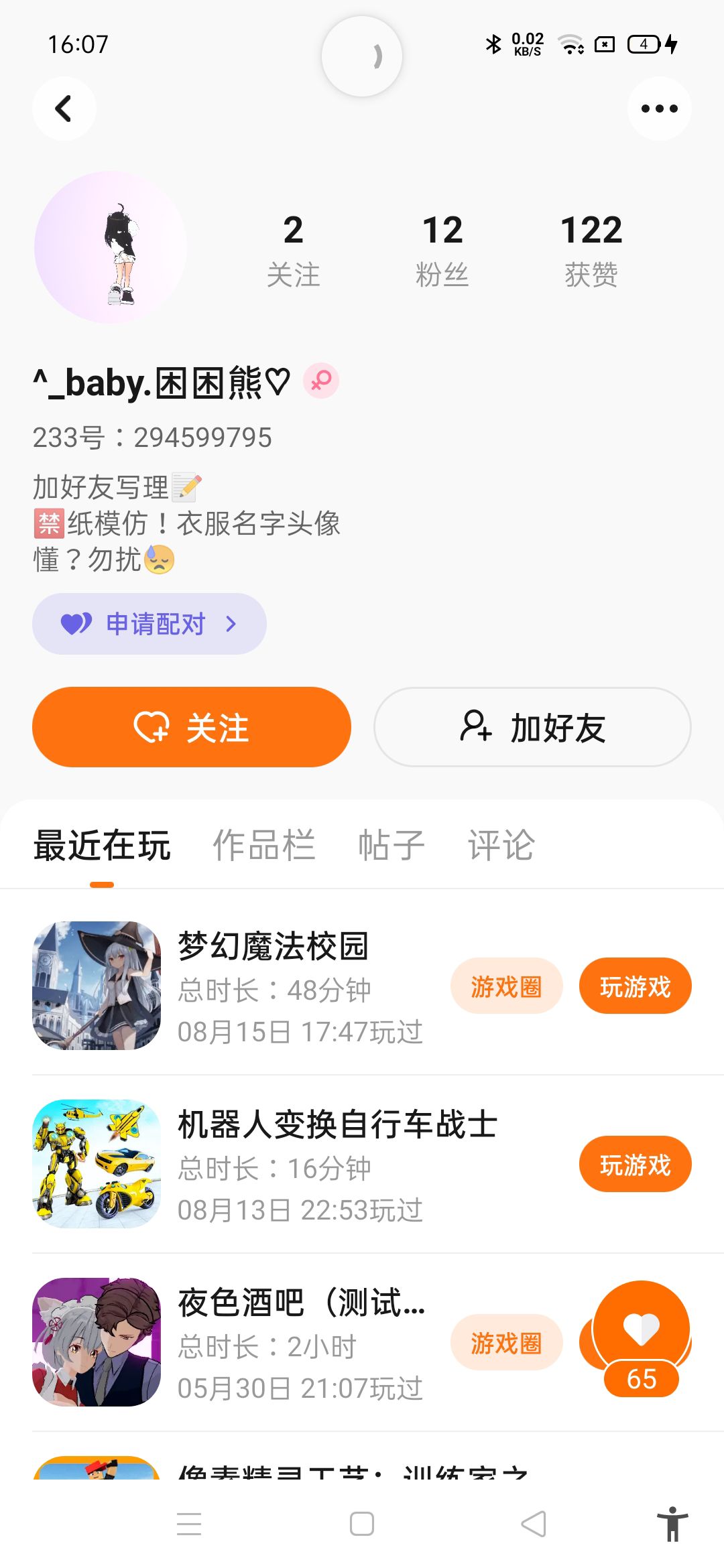Open the 机器人变换自行车战士 game entry

point(337,1125)
